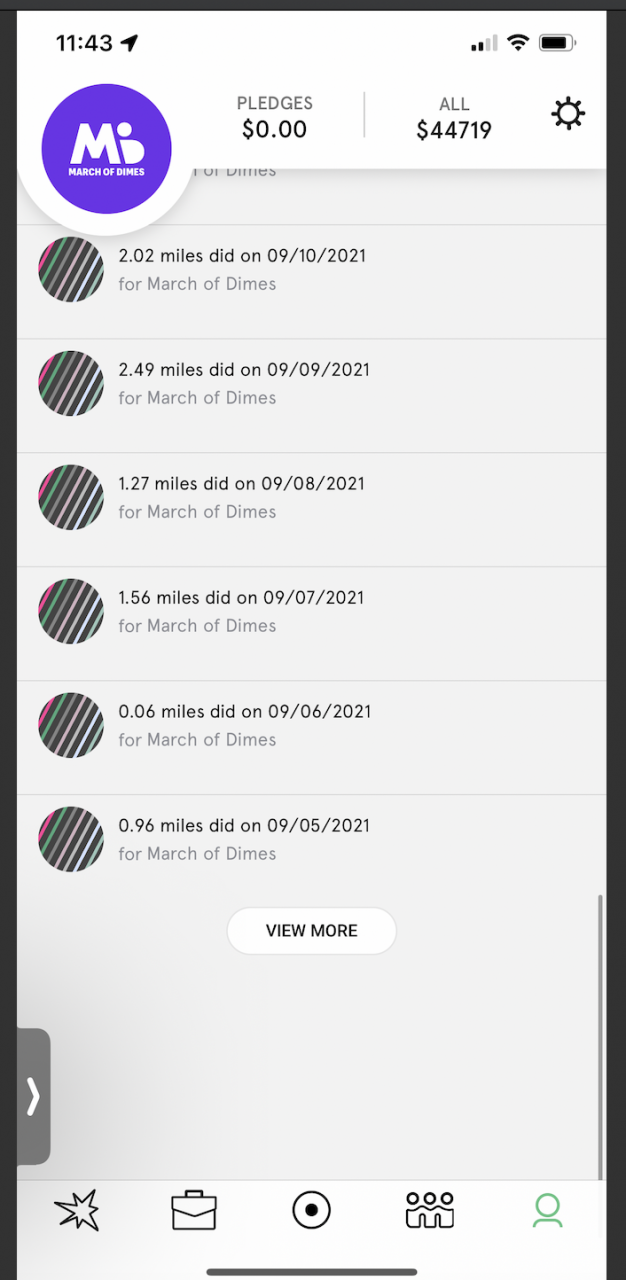
Task: Go to the briefcase tab
Action: click(x=194, y=1211)
